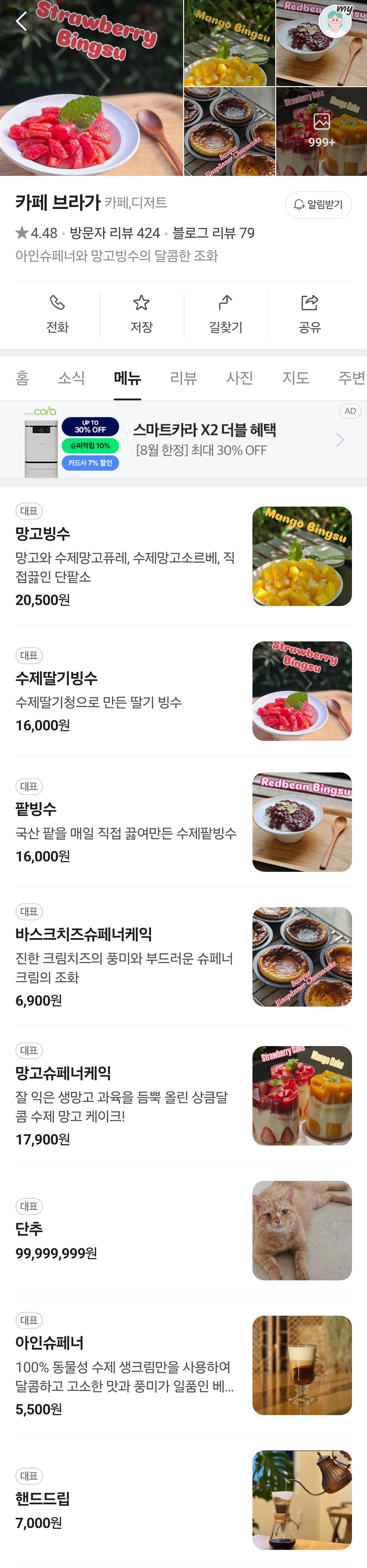Save this place with 저장
Screen dimensions: 367x1568
pyautogui.click(x=141, y=315)
